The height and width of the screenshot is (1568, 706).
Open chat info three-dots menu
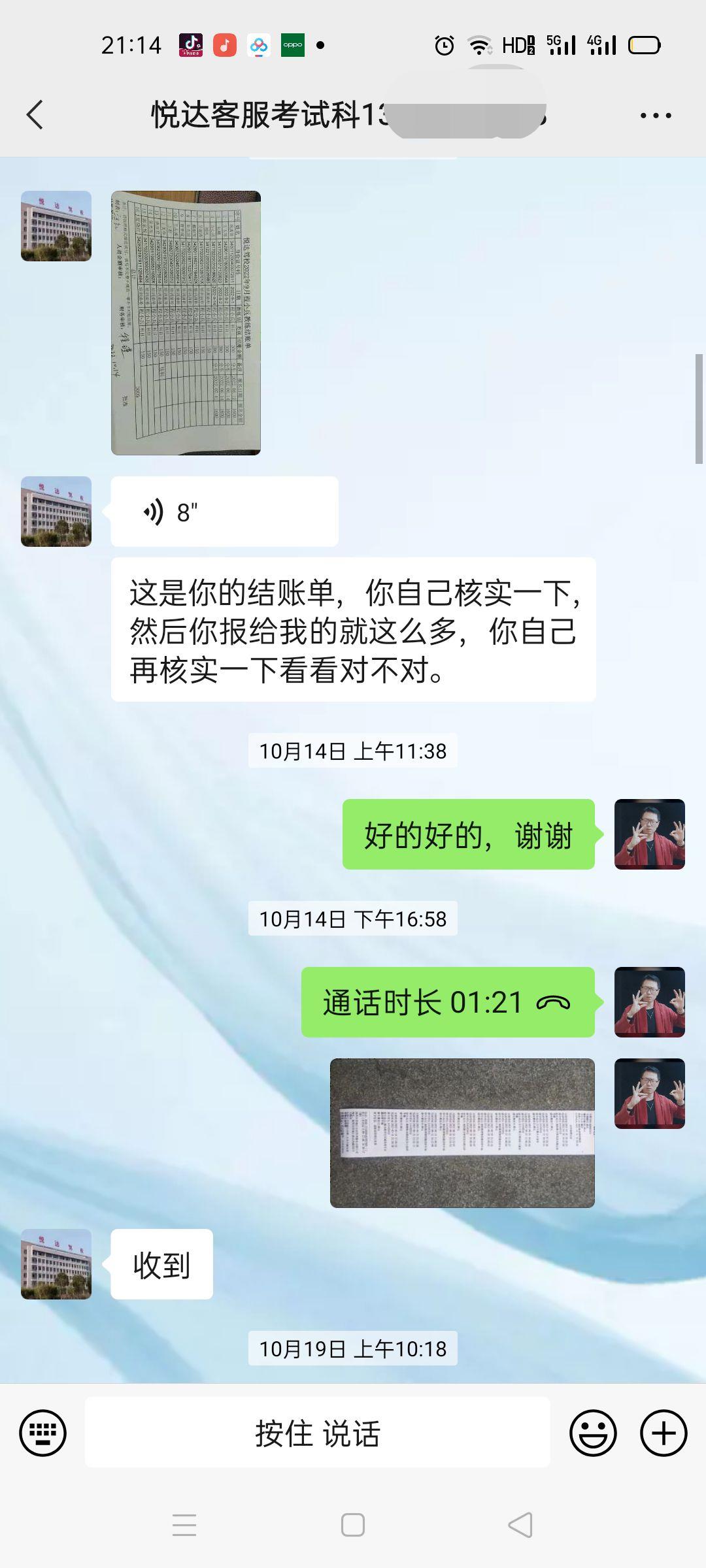point(655,116)
